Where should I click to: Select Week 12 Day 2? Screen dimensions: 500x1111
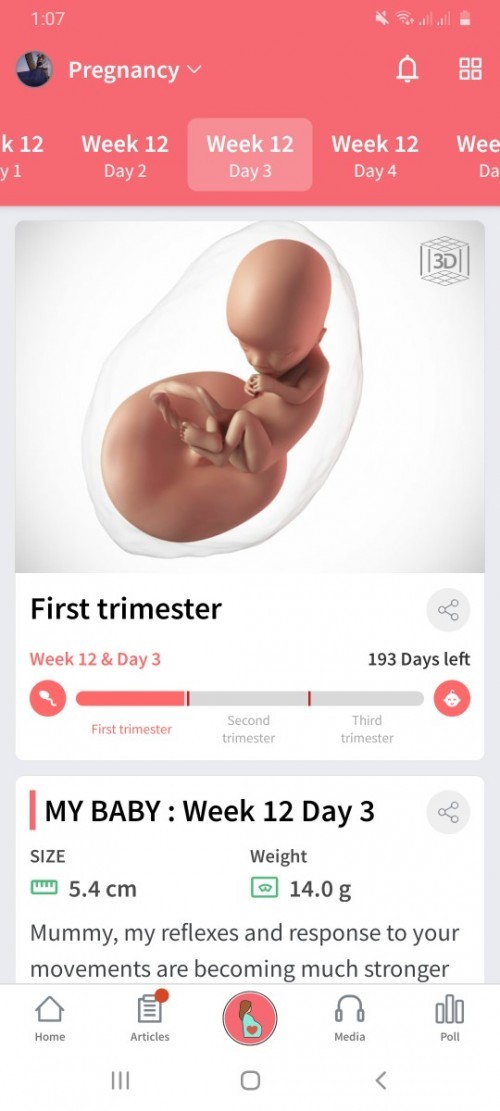125,155
